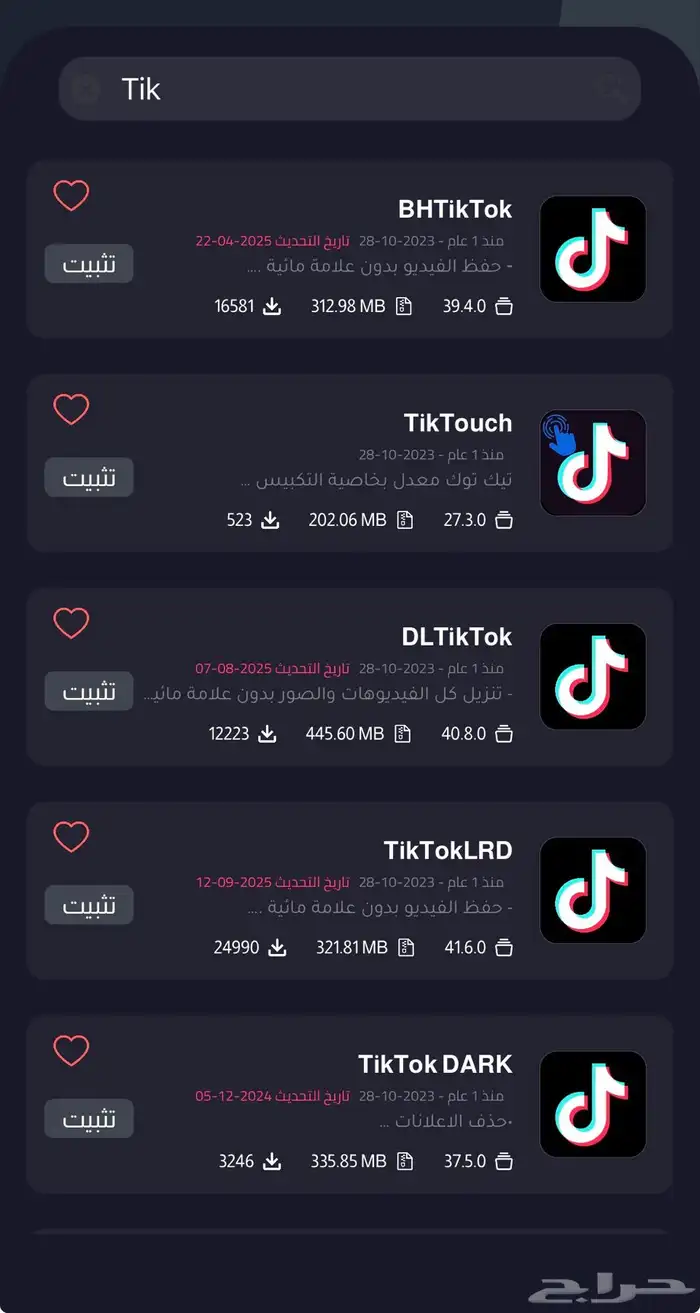Image resolution: width=700 pixels, height=1313 pixels.
Task: Heart the TikTokLRD app
Action: coord(71,837)
